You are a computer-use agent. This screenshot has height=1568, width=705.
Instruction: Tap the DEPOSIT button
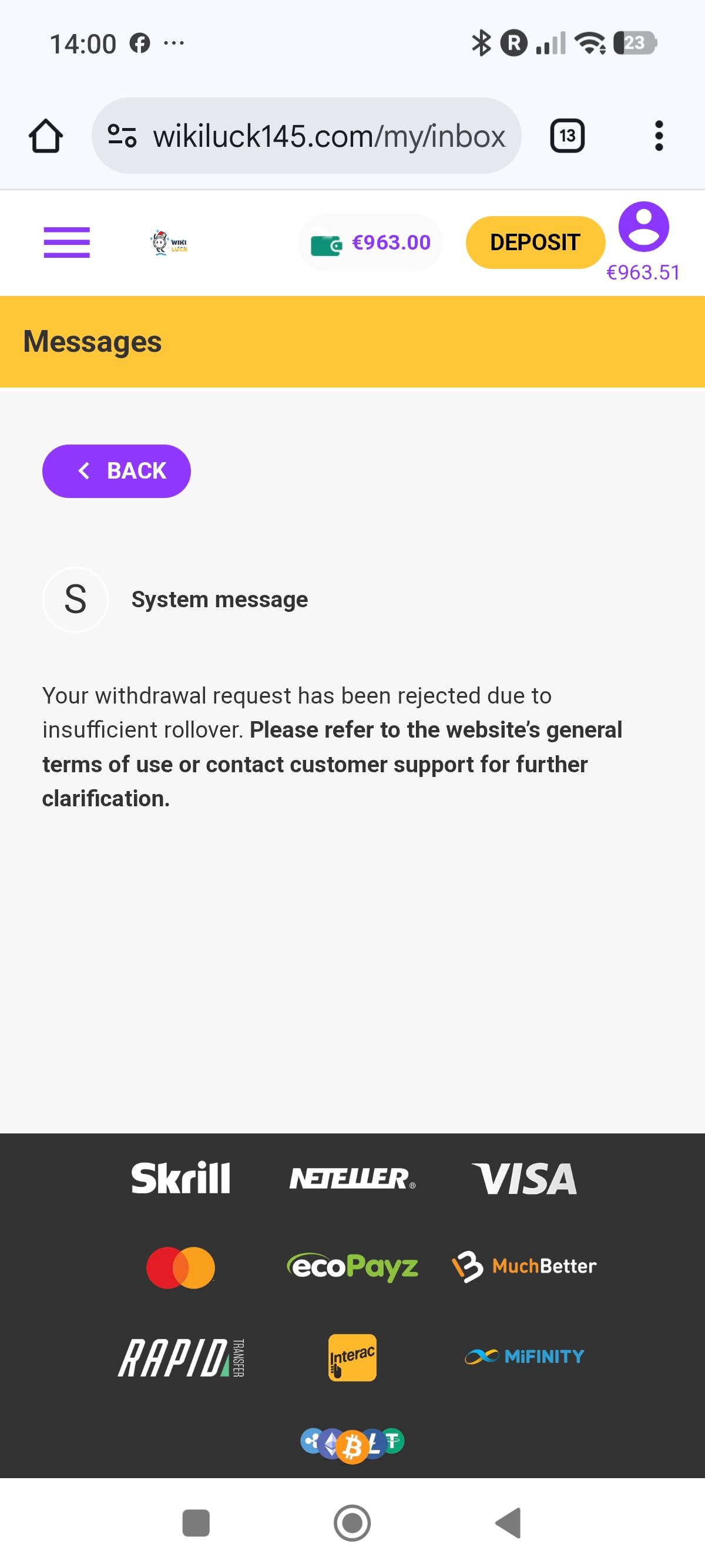click(535, 243)
